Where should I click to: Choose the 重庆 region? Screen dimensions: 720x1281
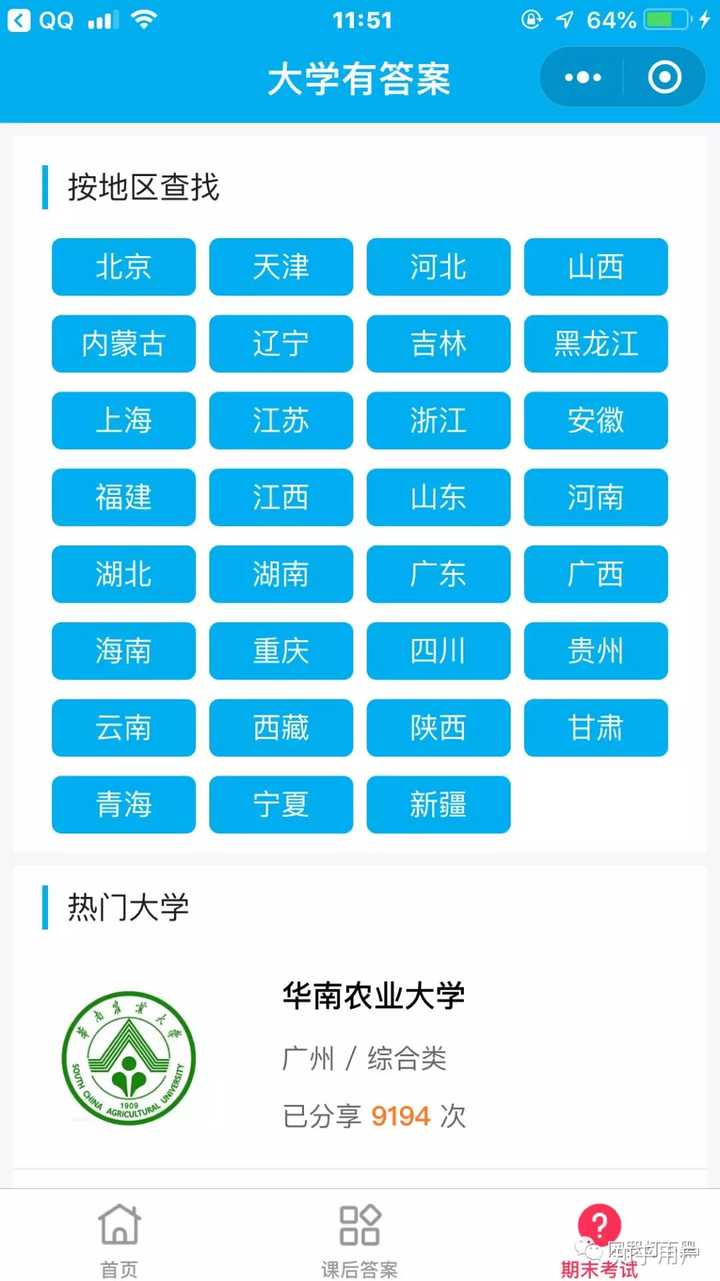[281, 652]
